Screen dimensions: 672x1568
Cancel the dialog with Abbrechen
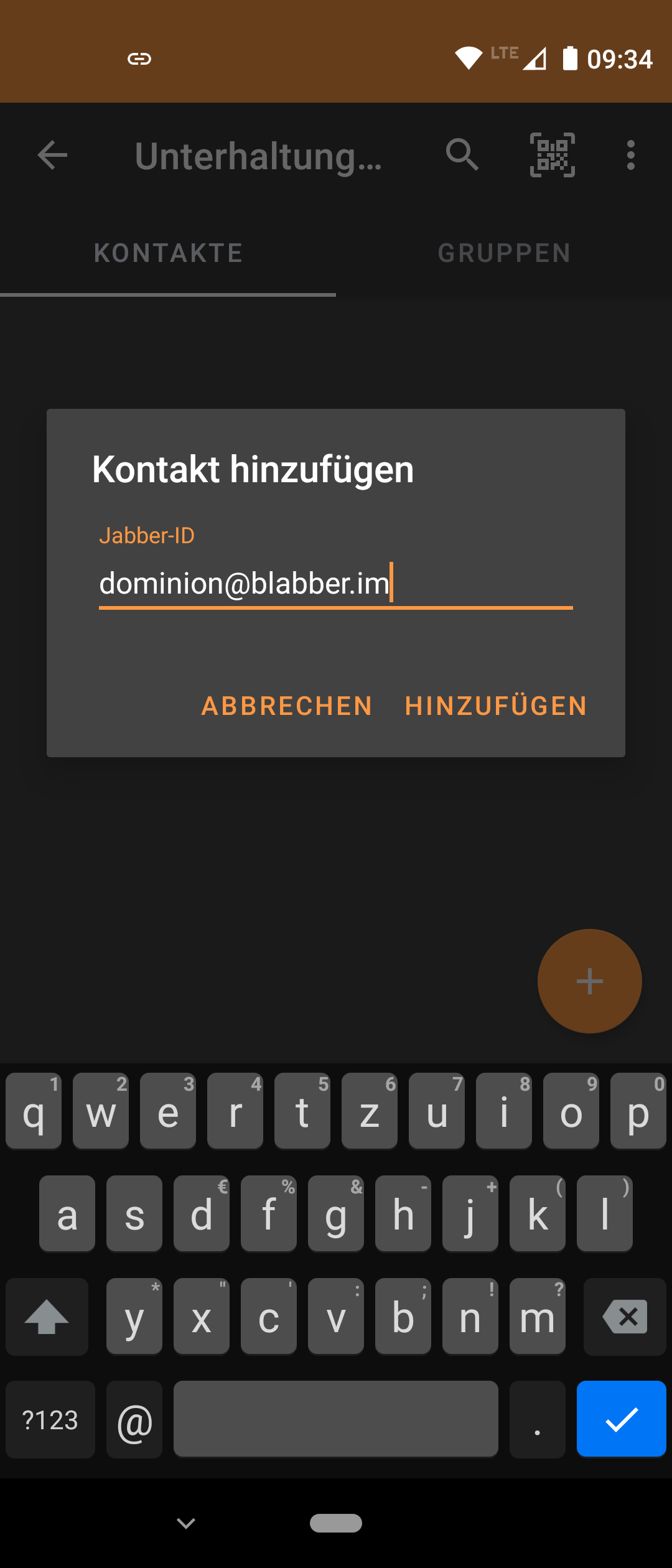click(x=287, y=706)
